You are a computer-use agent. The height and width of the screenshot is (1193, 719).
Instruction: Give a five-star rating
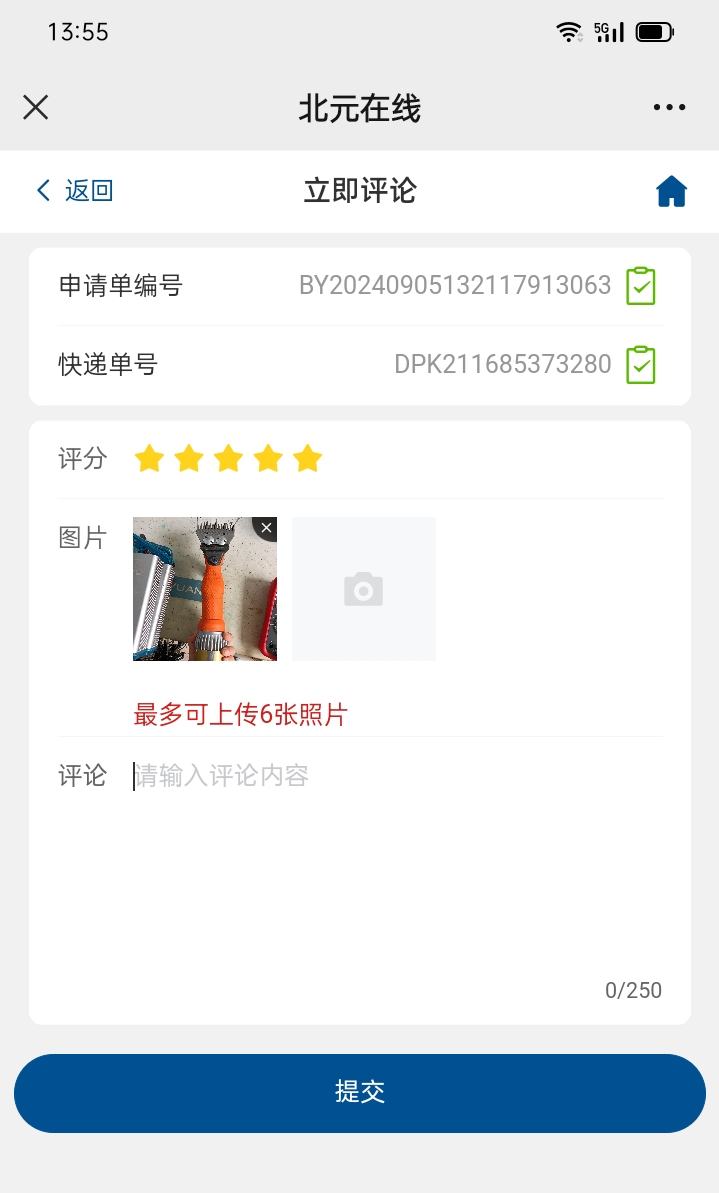[x=308, y=459]
